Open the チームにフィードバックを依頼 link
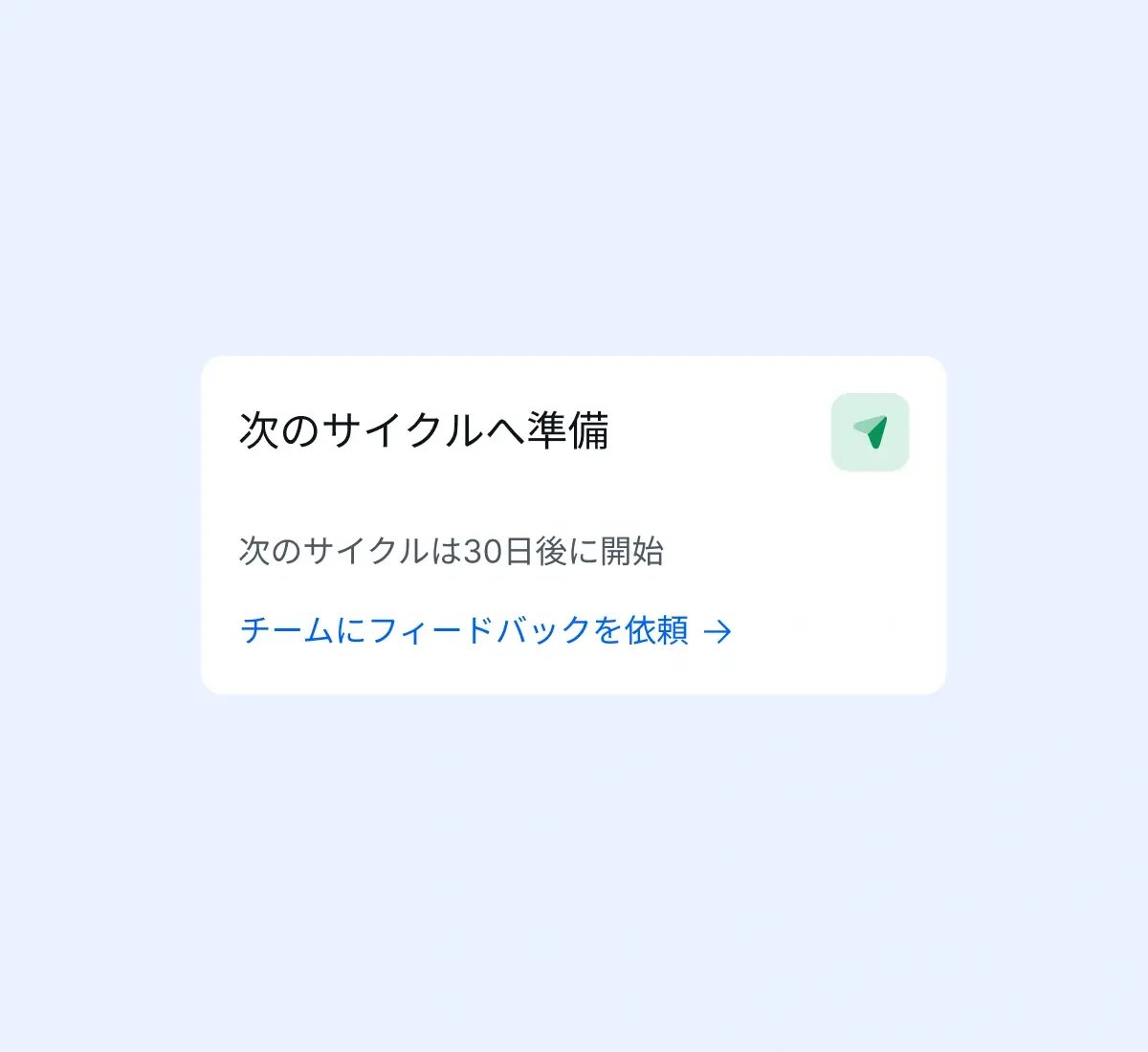 [x=485, y=630]
